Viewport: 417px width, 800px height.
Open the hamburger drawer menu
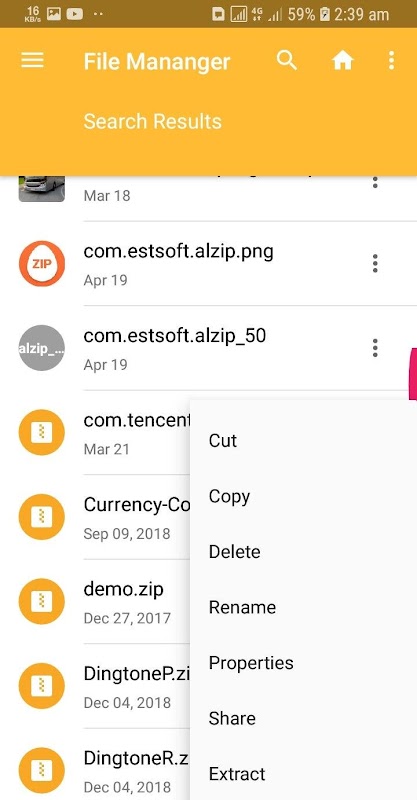click(32, 61)
